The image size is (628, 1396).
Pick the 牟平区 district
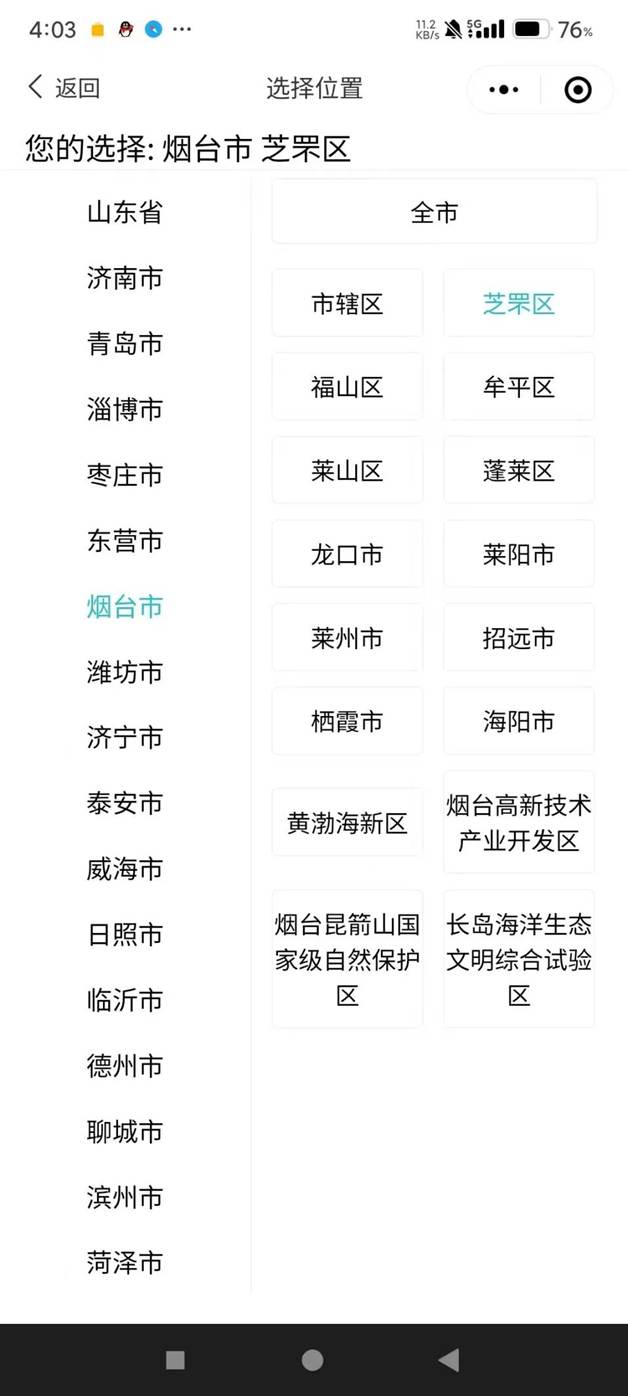coord(519,387)
